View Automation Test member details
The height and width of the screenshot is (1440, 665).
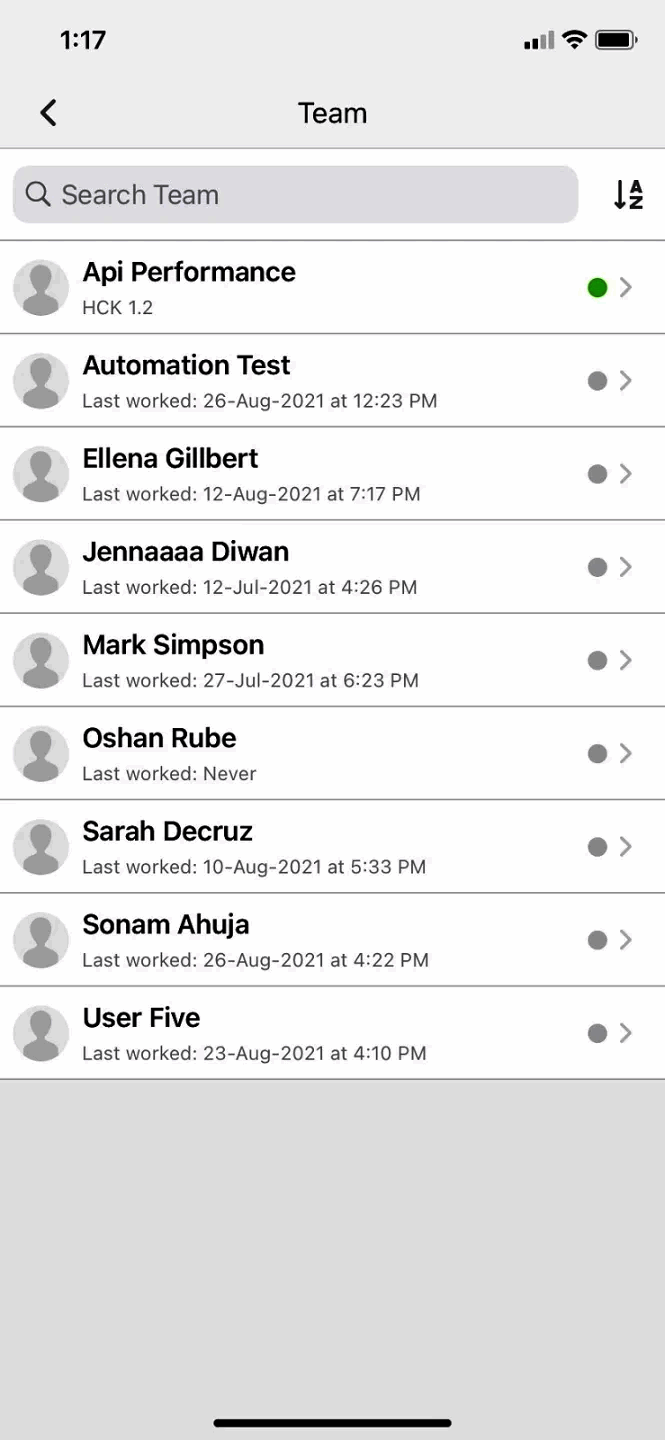point(332,380)
